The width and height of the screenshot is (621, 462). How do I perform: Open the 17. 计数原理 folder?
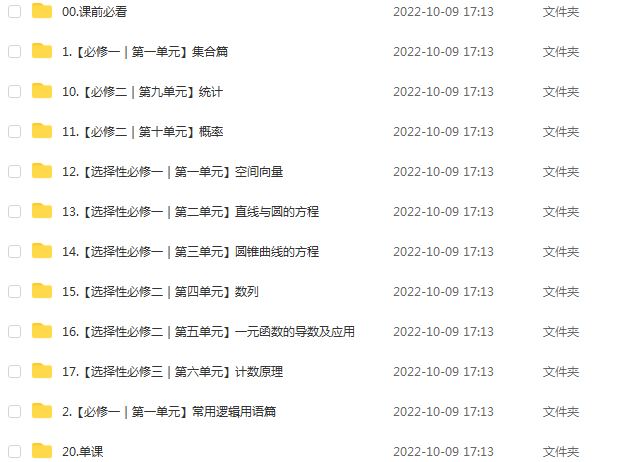172,371
